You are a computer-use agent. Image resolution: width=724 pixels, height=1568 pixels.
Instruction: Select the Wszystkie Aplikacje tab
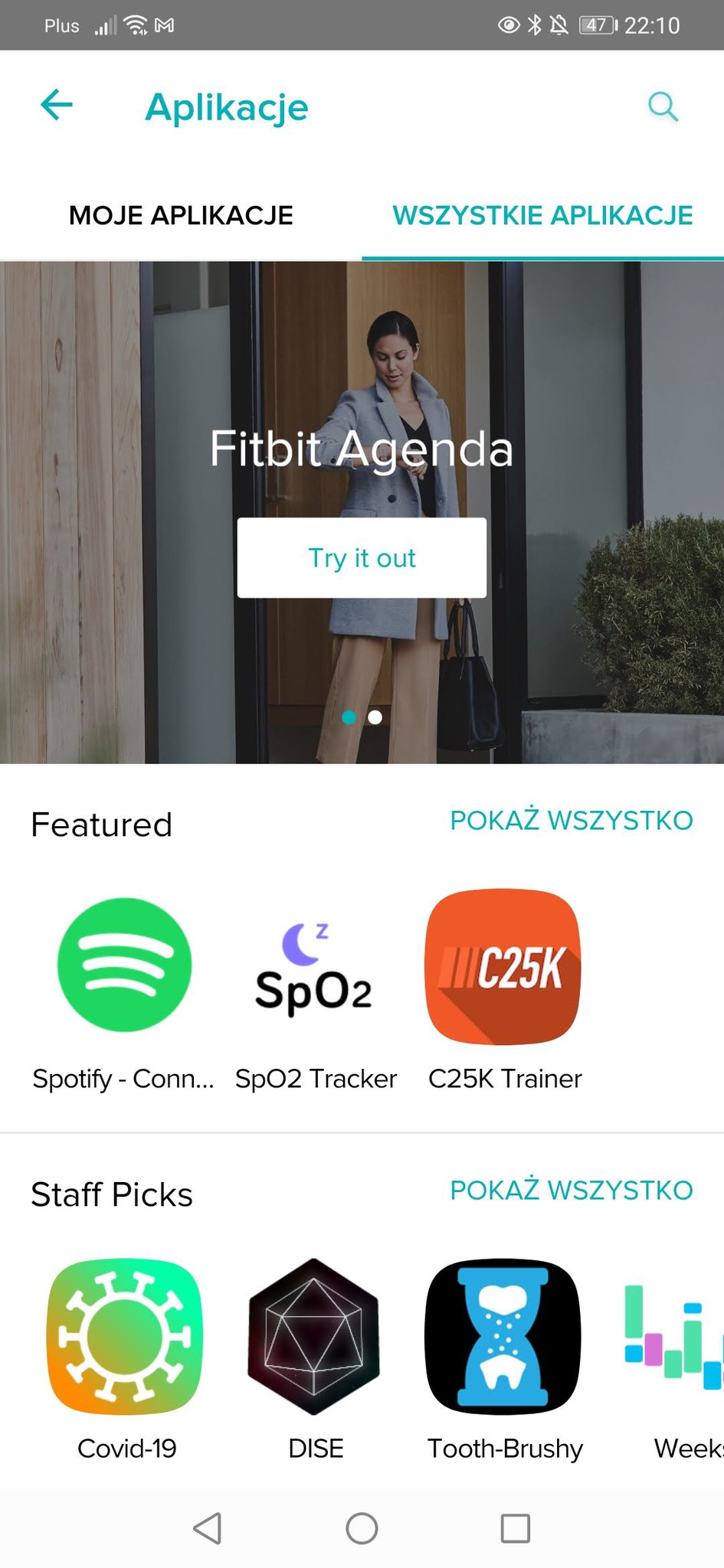pyautogui.click(x=542, y=216)
